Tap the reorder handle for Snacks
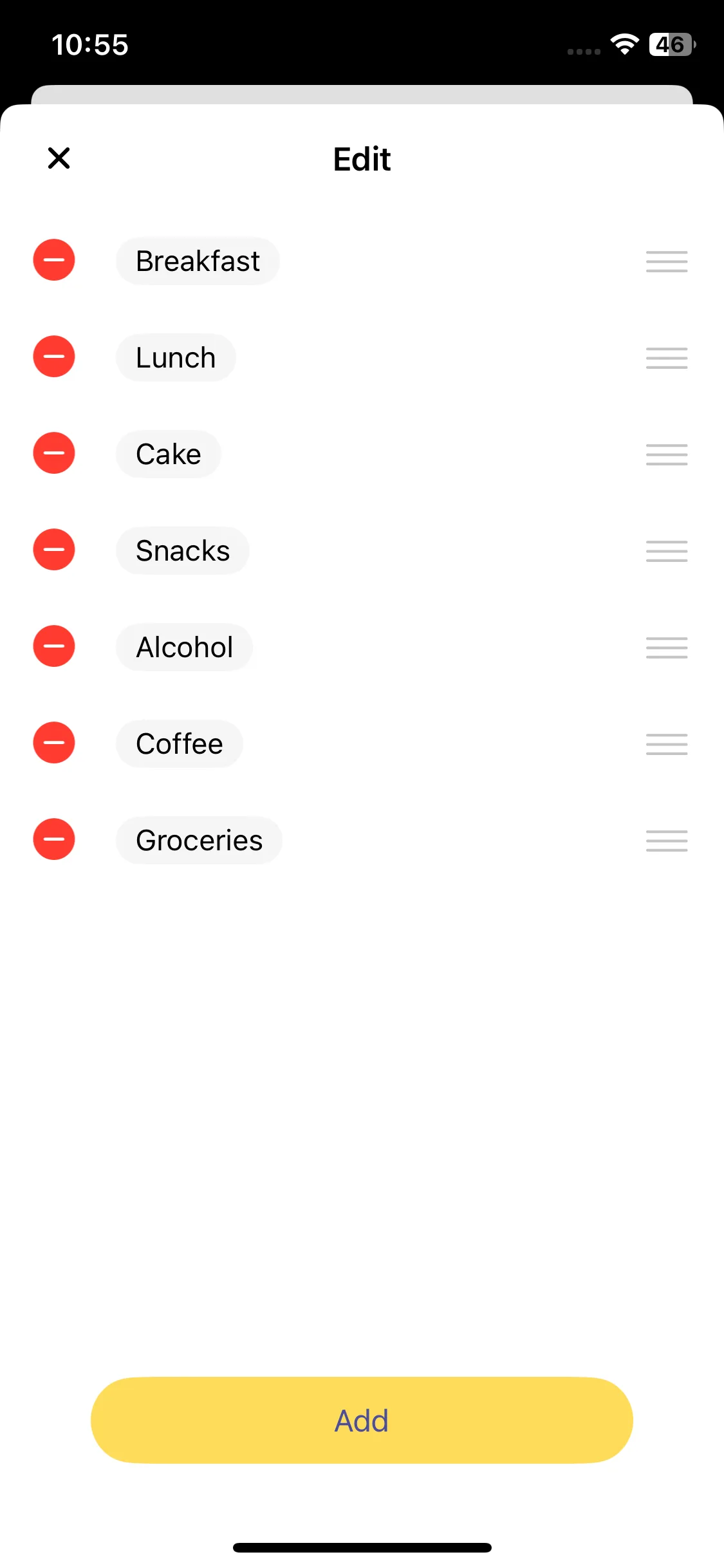The height and width of the screenshot is (1568, 724). [667, 551]
